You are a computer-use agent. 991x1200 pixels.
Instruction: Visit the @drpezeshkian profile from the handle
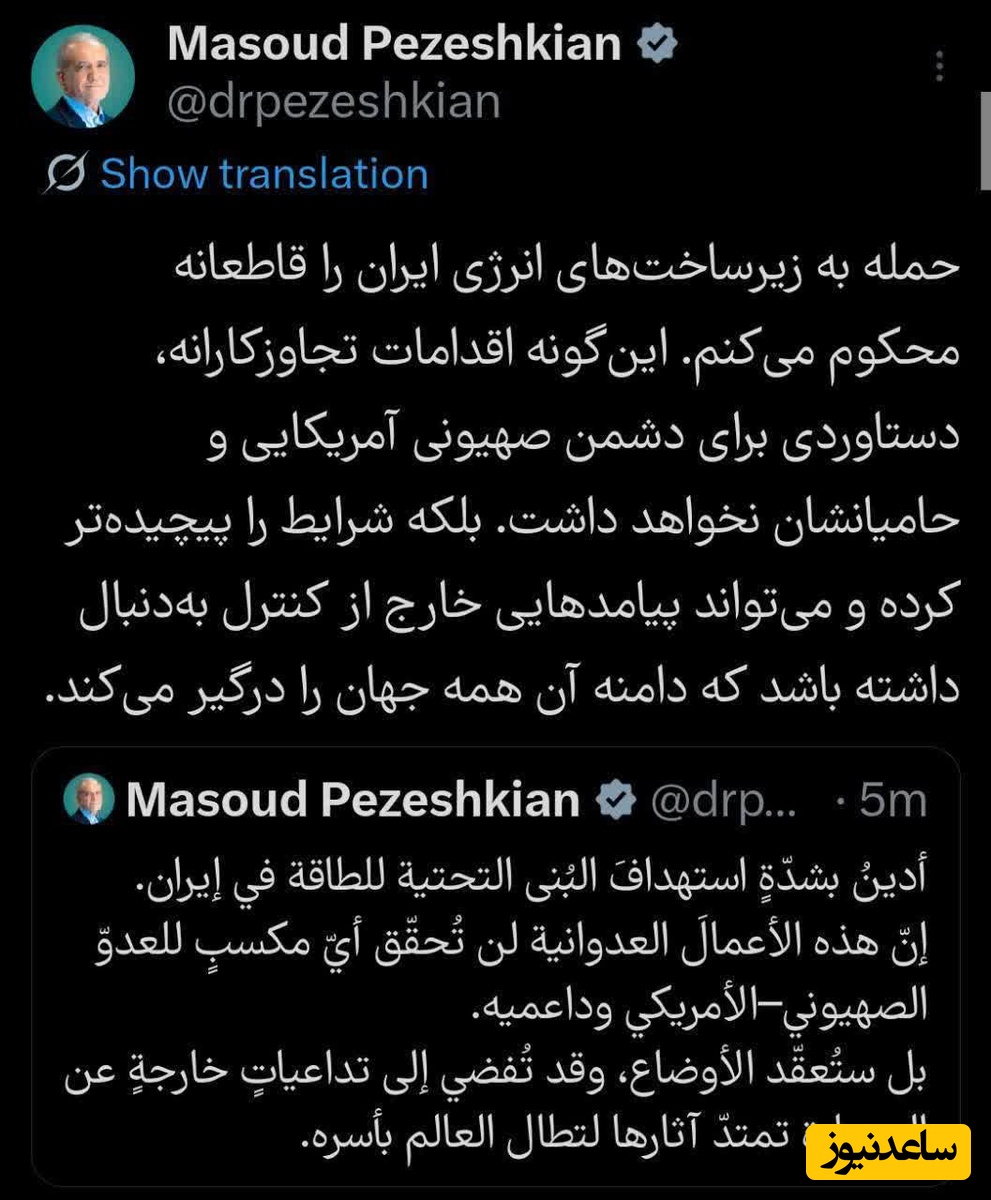tap(333, 102)
